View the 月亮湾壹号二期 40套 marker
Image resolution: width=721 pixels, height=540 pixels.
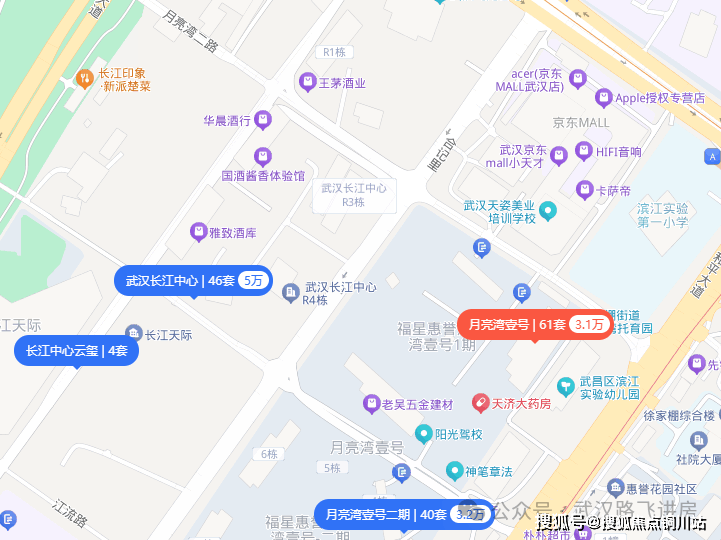tap(404, 514)
